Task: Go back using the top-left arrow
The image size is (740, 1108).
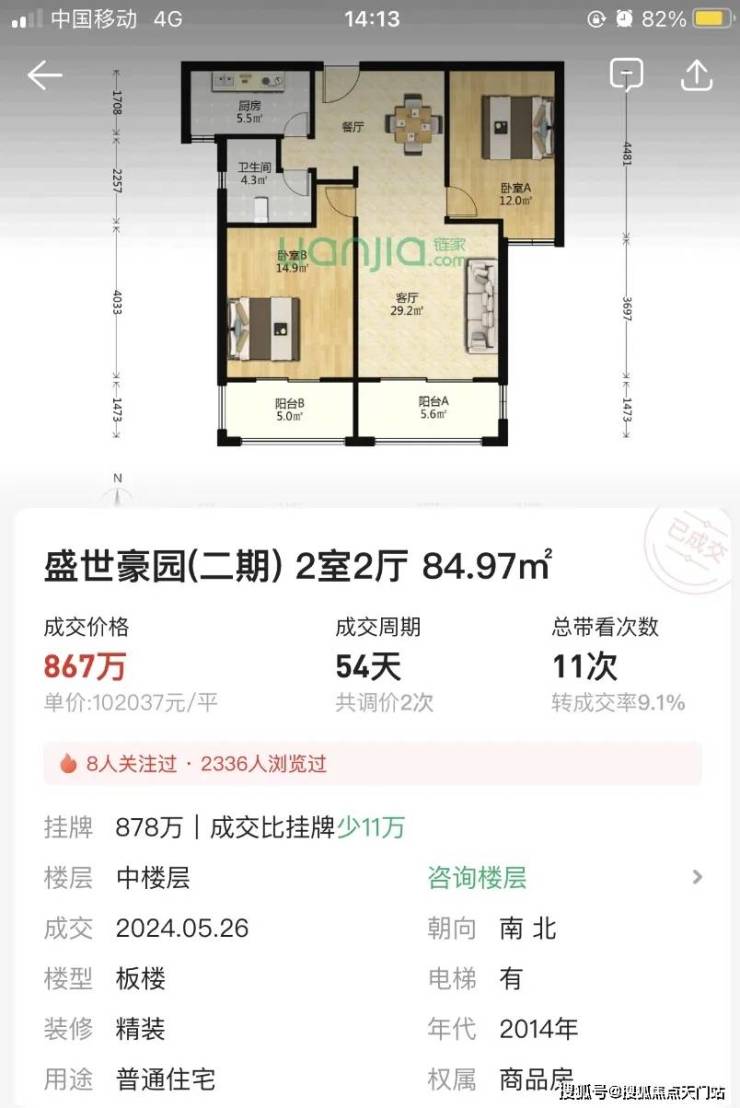Action: pos(45,75)
